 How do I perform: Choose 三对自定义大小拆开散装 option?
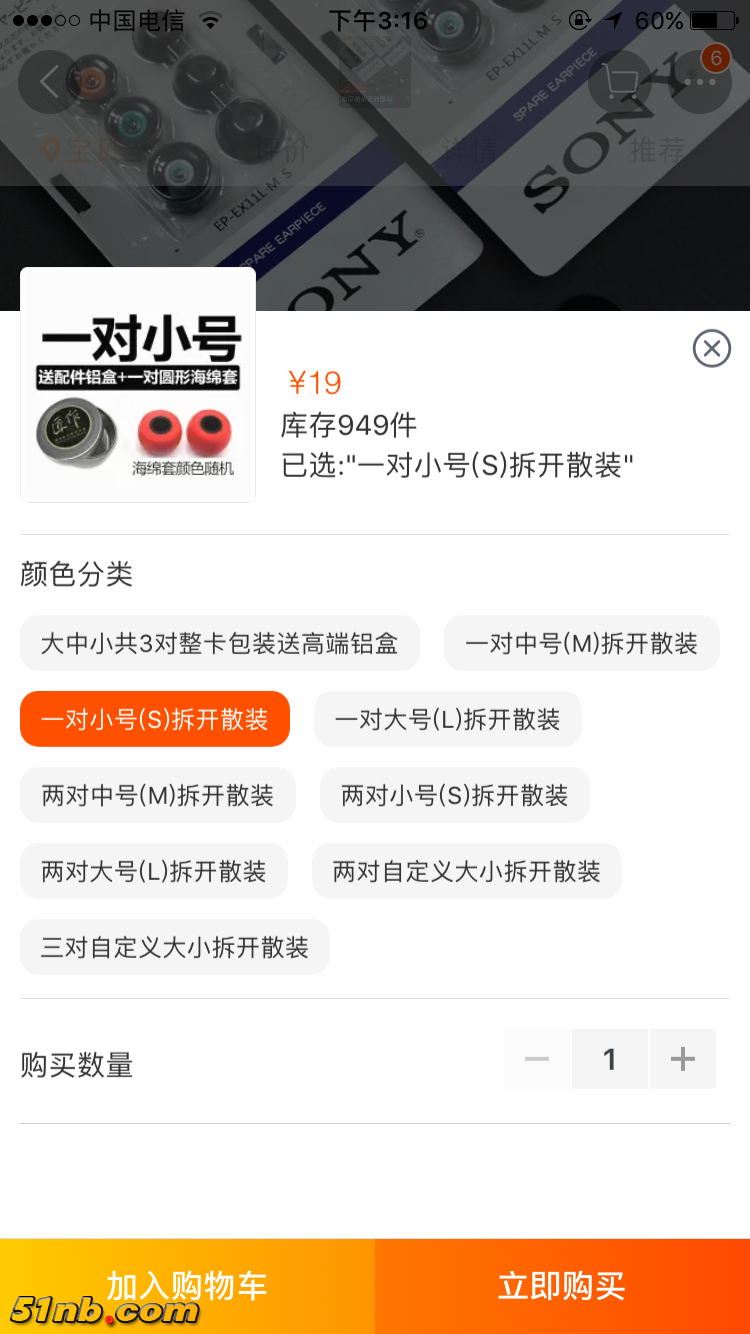[174, 947]
